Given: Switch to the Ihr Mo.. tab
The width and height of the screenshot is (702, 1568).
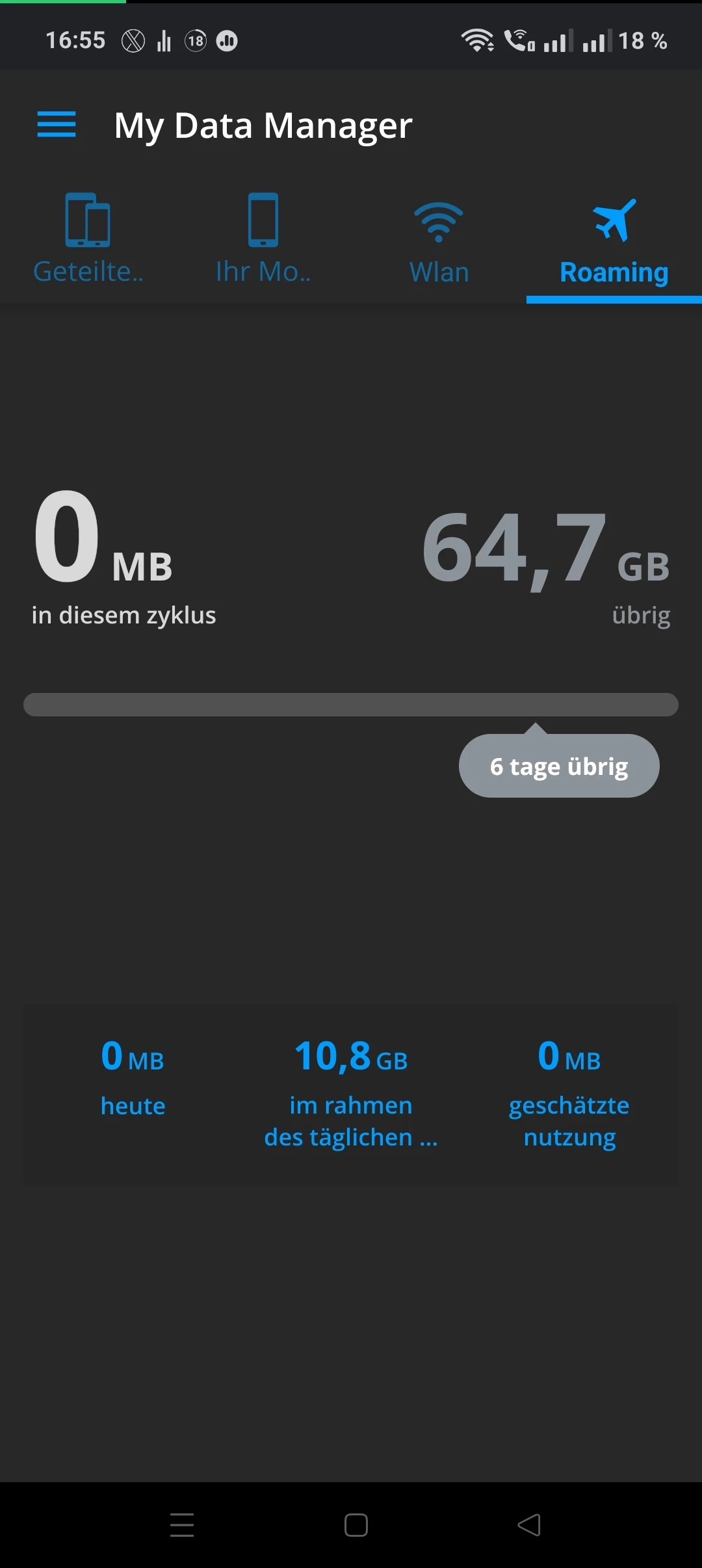Looking at the screenshot, I should (x=263, y=239).
